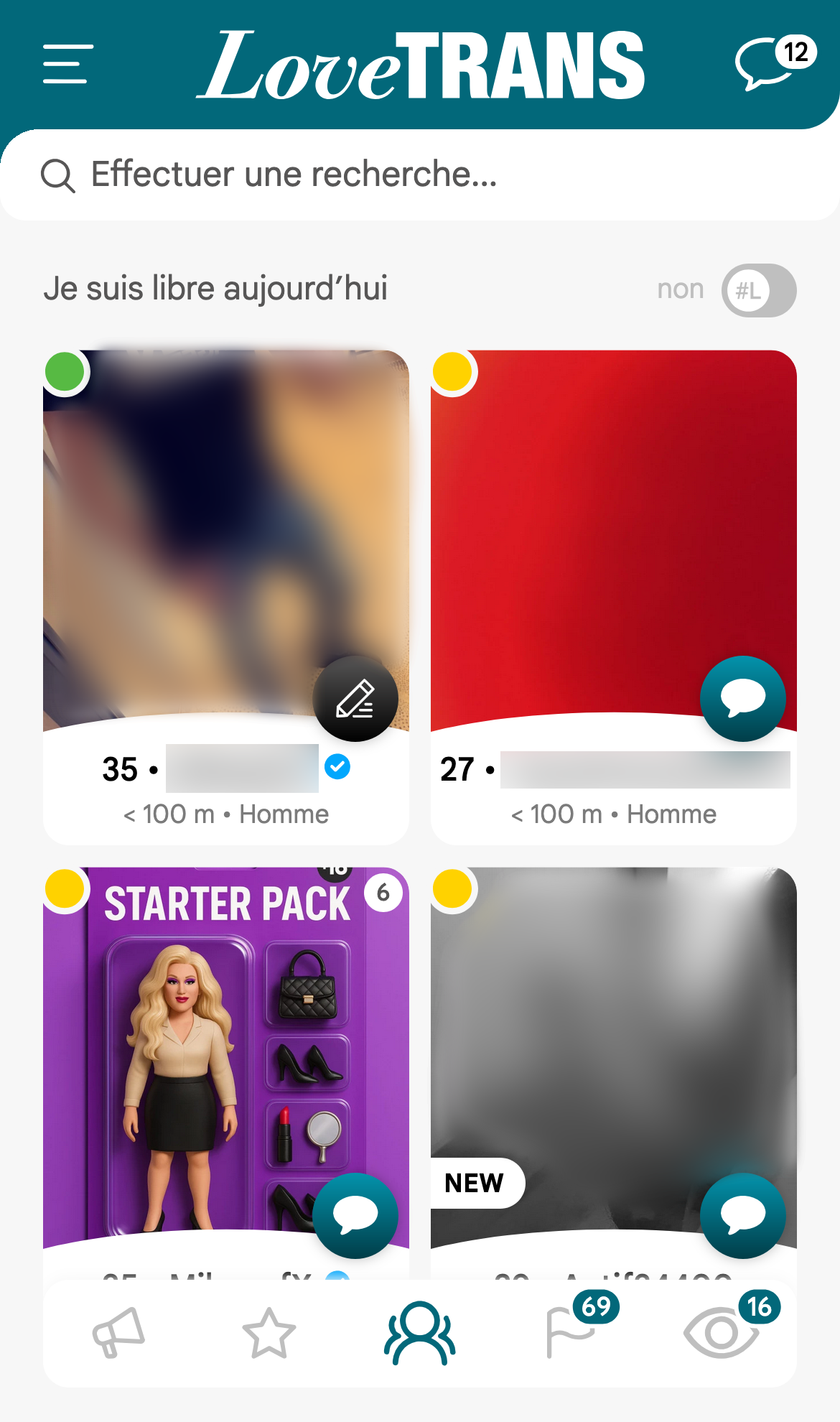Open the hamburger menu
Image resolution: width=840 pixels, height=1422 pixels.
click(68, 64)
